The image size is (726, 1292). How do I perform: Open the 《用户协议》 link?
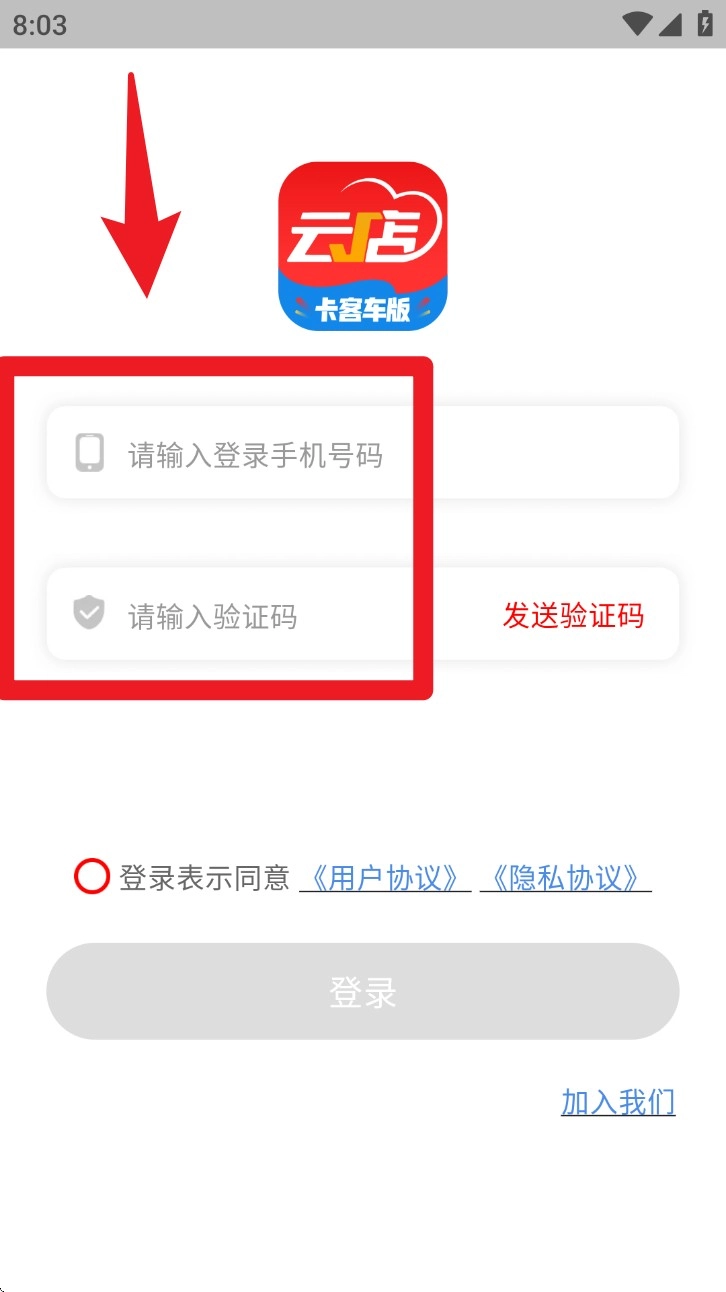coord(385,878)
